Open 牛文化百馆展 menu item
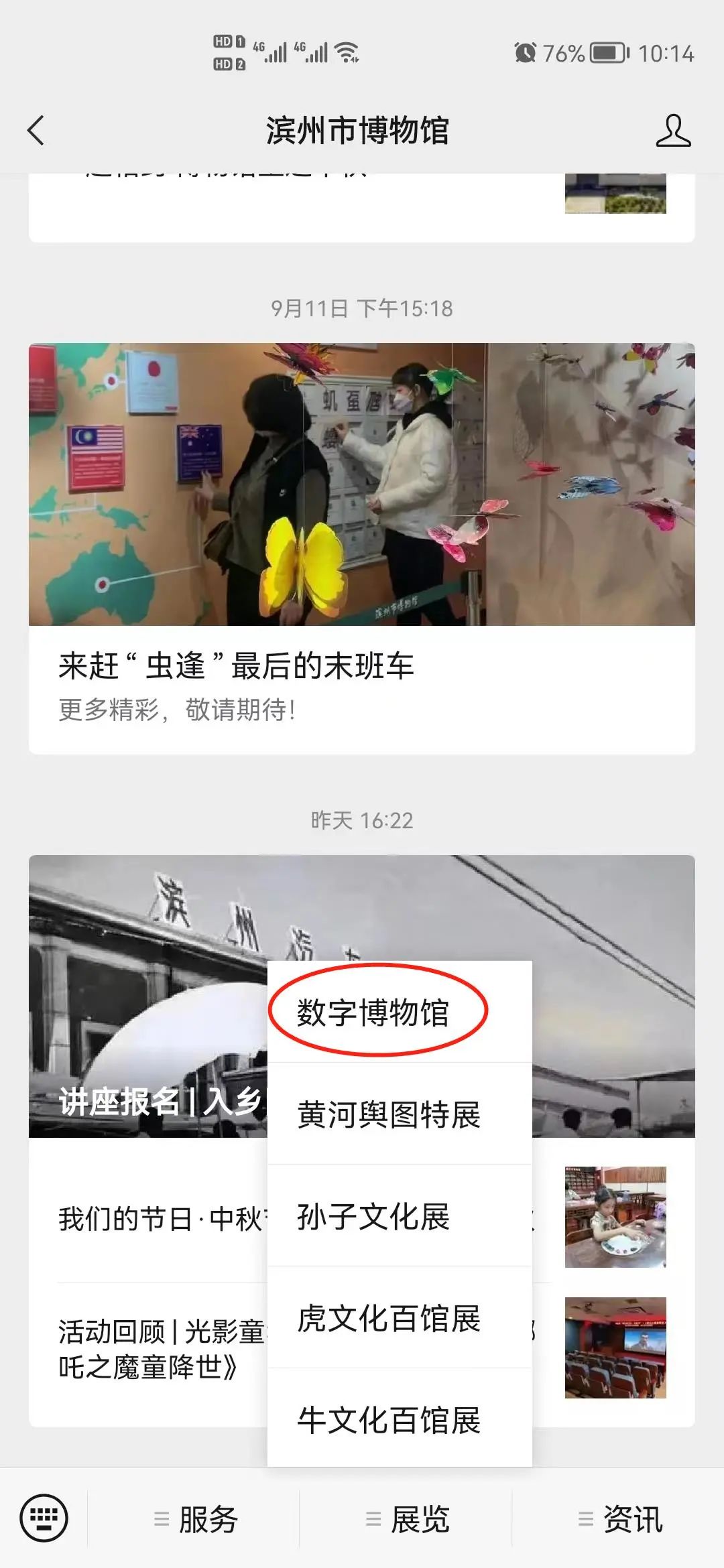724x1568 pixels. click(389, 1420)
